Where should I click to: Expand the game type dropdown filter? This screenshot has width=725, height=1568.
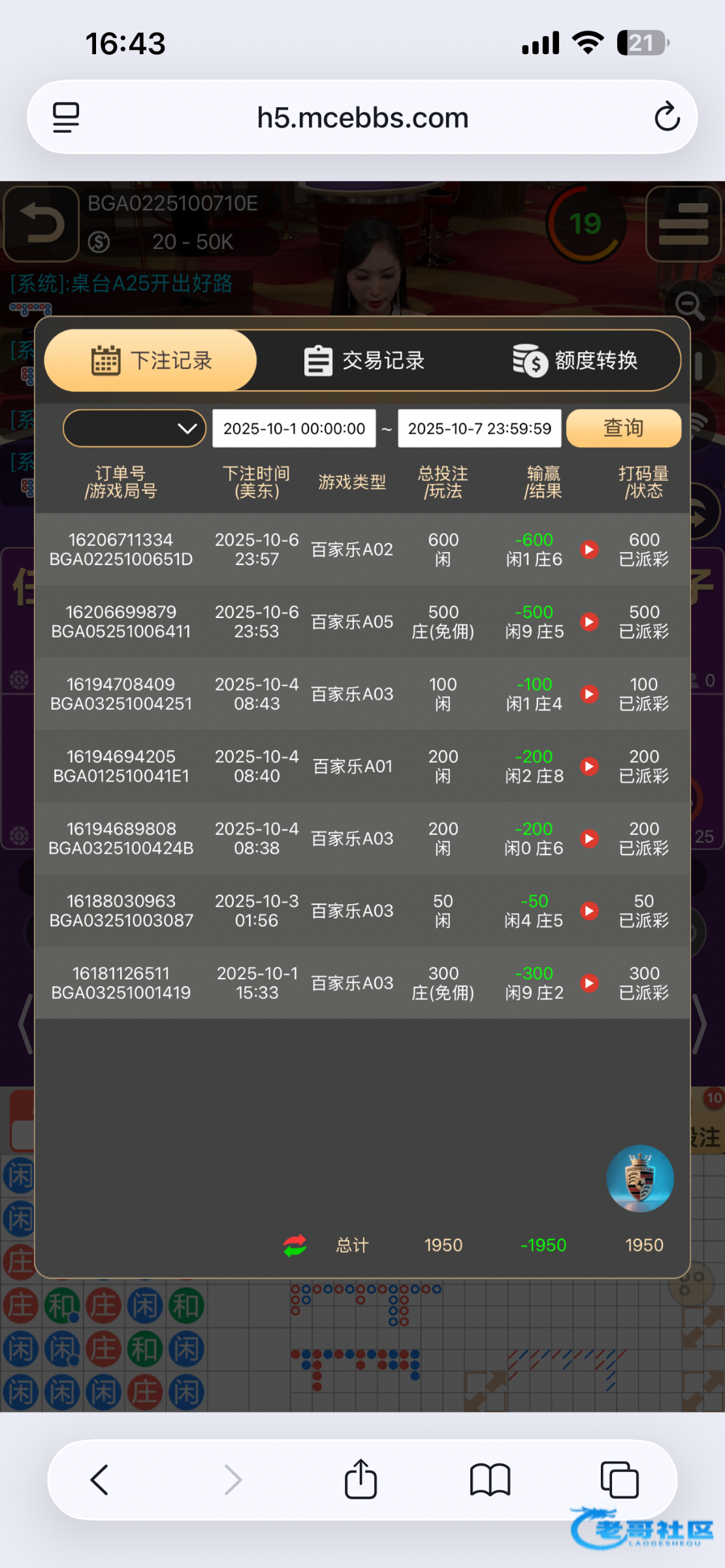click(135, 429)
